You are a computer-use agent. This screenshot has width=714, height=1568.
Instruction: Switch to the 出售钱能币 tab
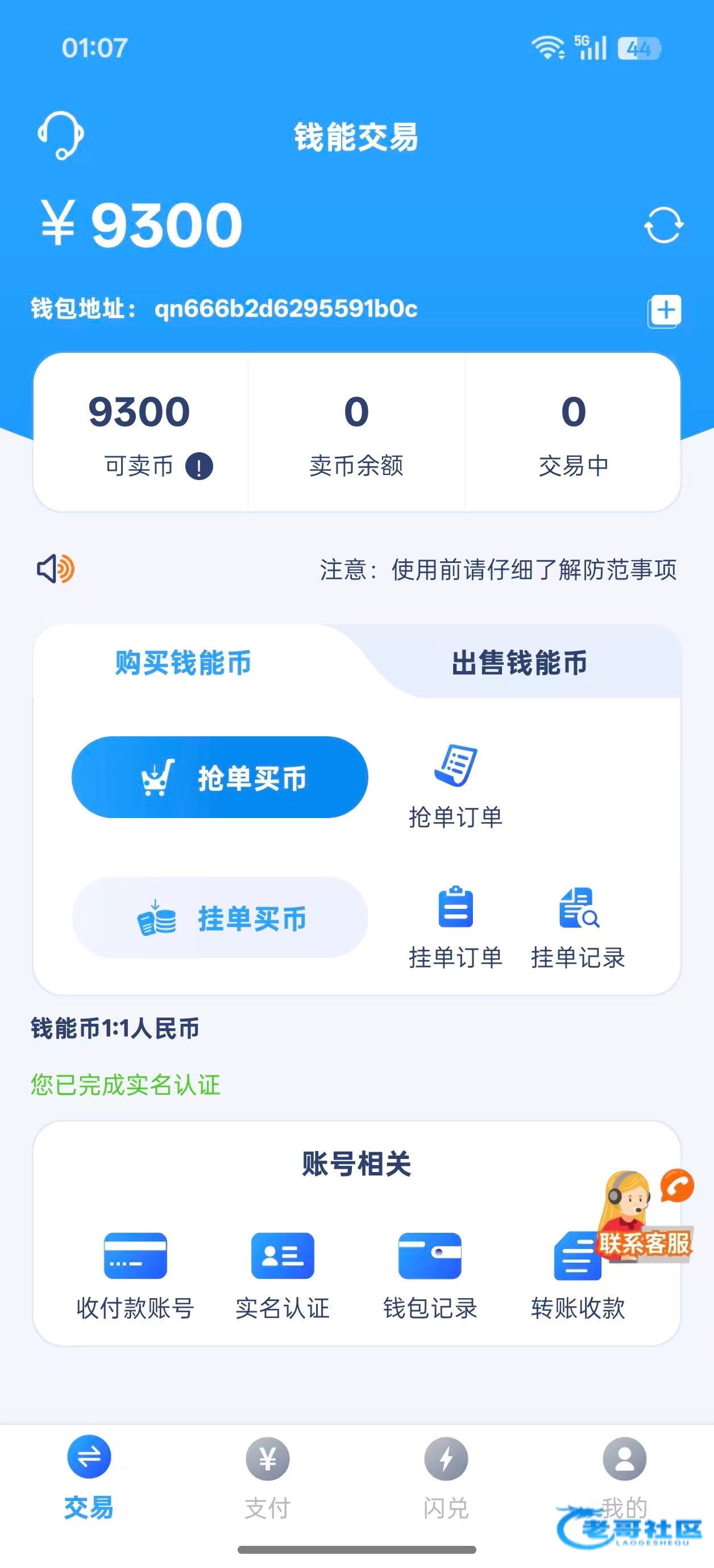(x=519, y=663)
